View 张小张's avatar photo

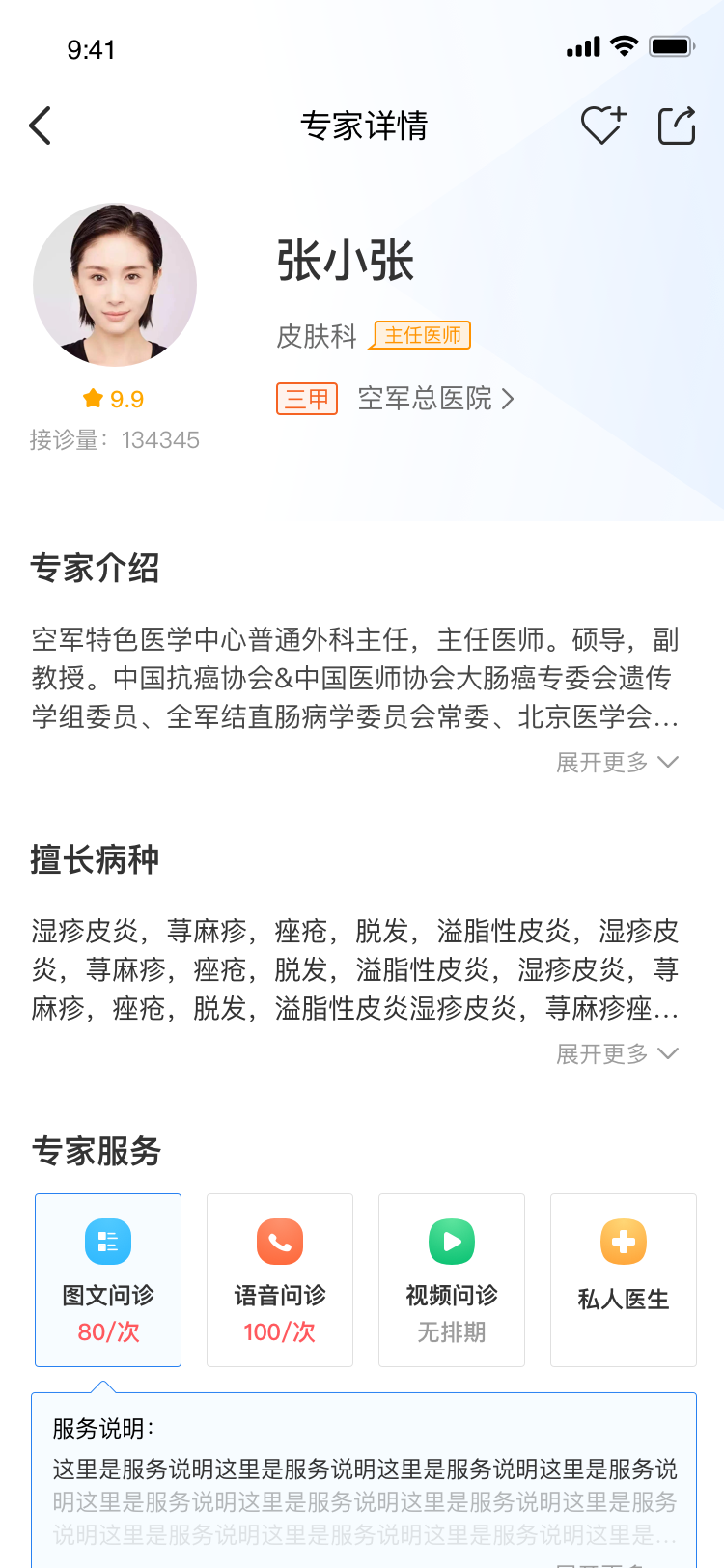pos(115,285)
